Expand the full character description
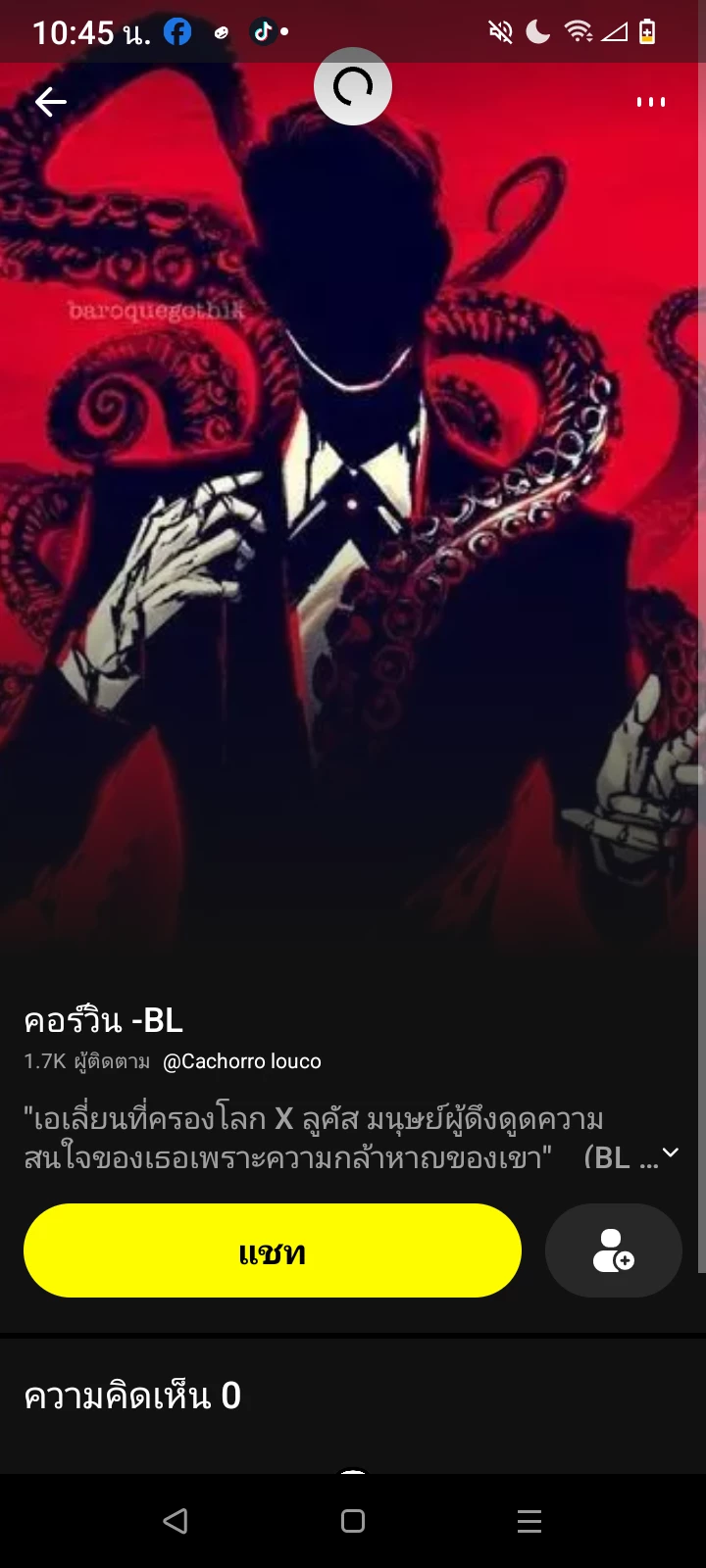706x1568 pixels. click(x=671, y=1153)
